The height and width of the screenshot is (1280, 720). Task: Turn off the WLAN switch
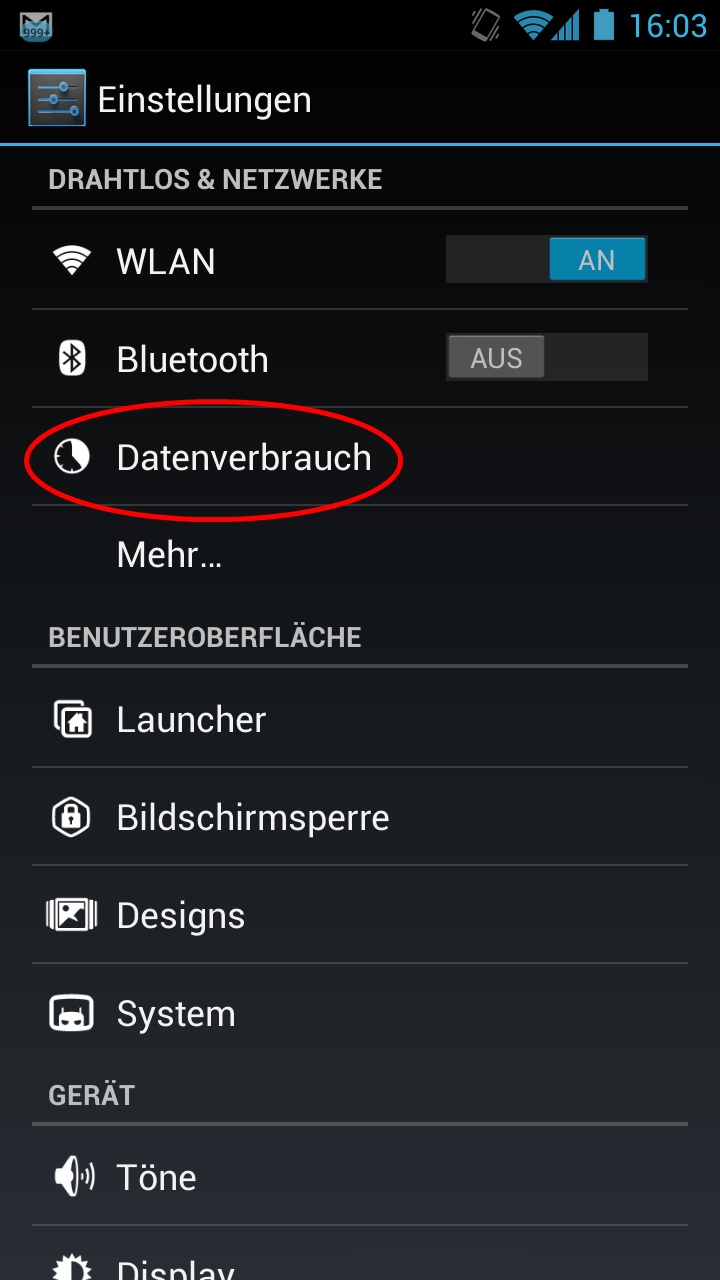547,260
